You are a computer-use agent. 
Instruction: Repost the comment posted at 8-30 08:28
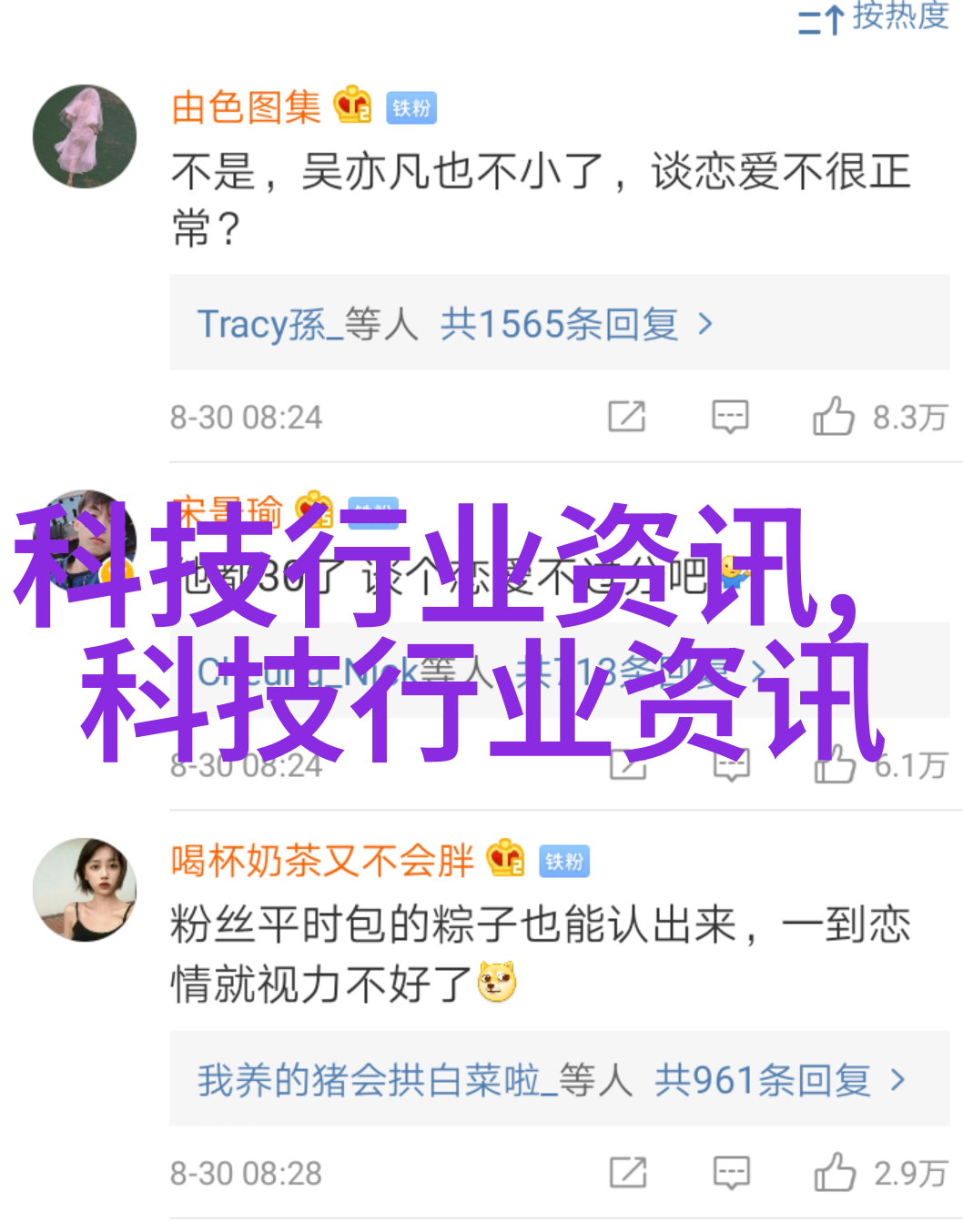pos(627,1173)
